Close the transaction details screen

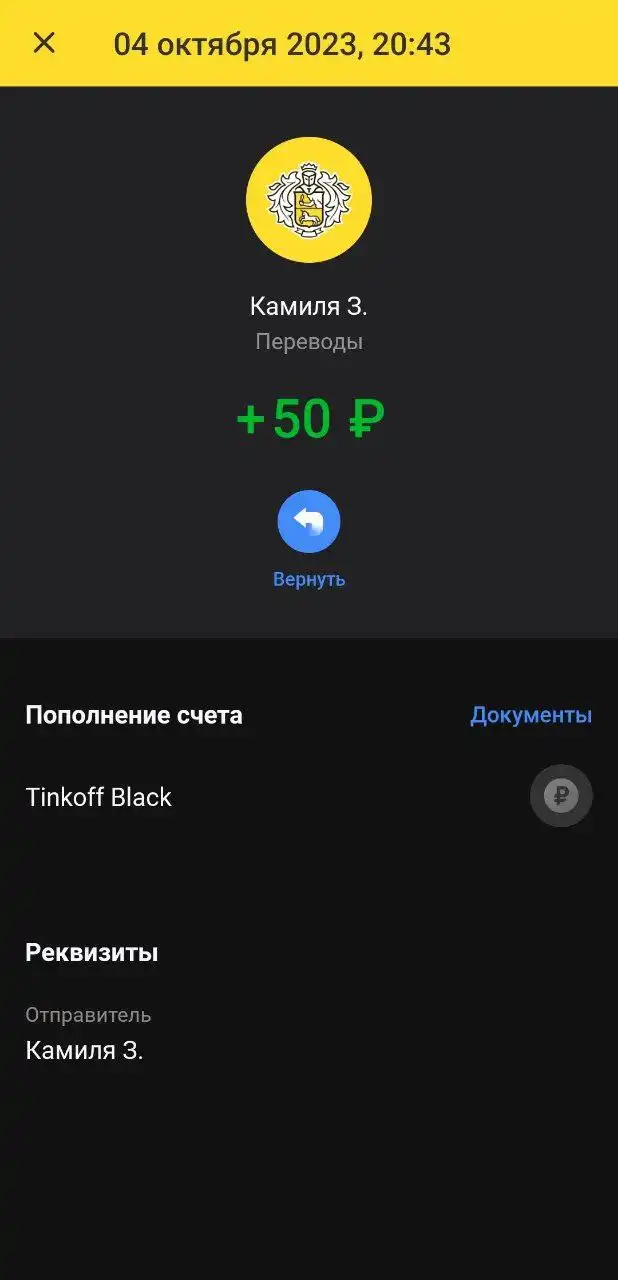[x=44, y=43]
